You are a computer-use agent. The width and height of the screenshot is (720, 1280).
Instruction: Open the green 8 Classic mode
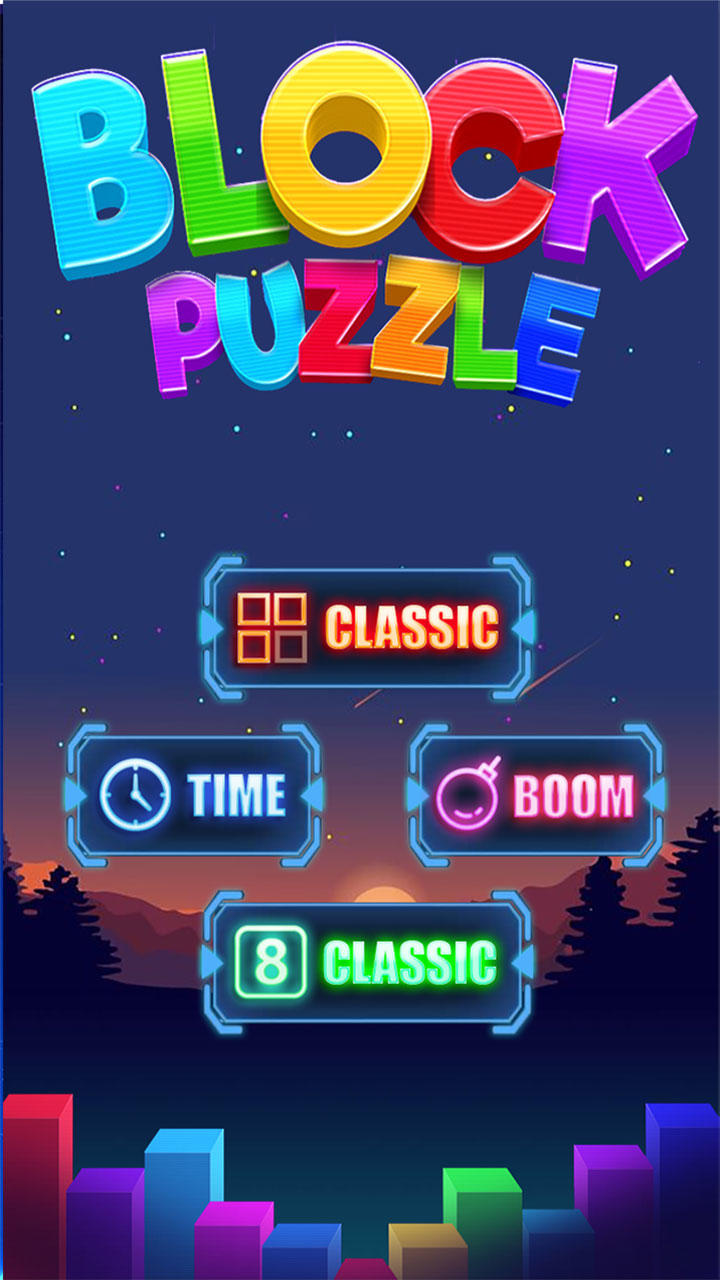367,961
